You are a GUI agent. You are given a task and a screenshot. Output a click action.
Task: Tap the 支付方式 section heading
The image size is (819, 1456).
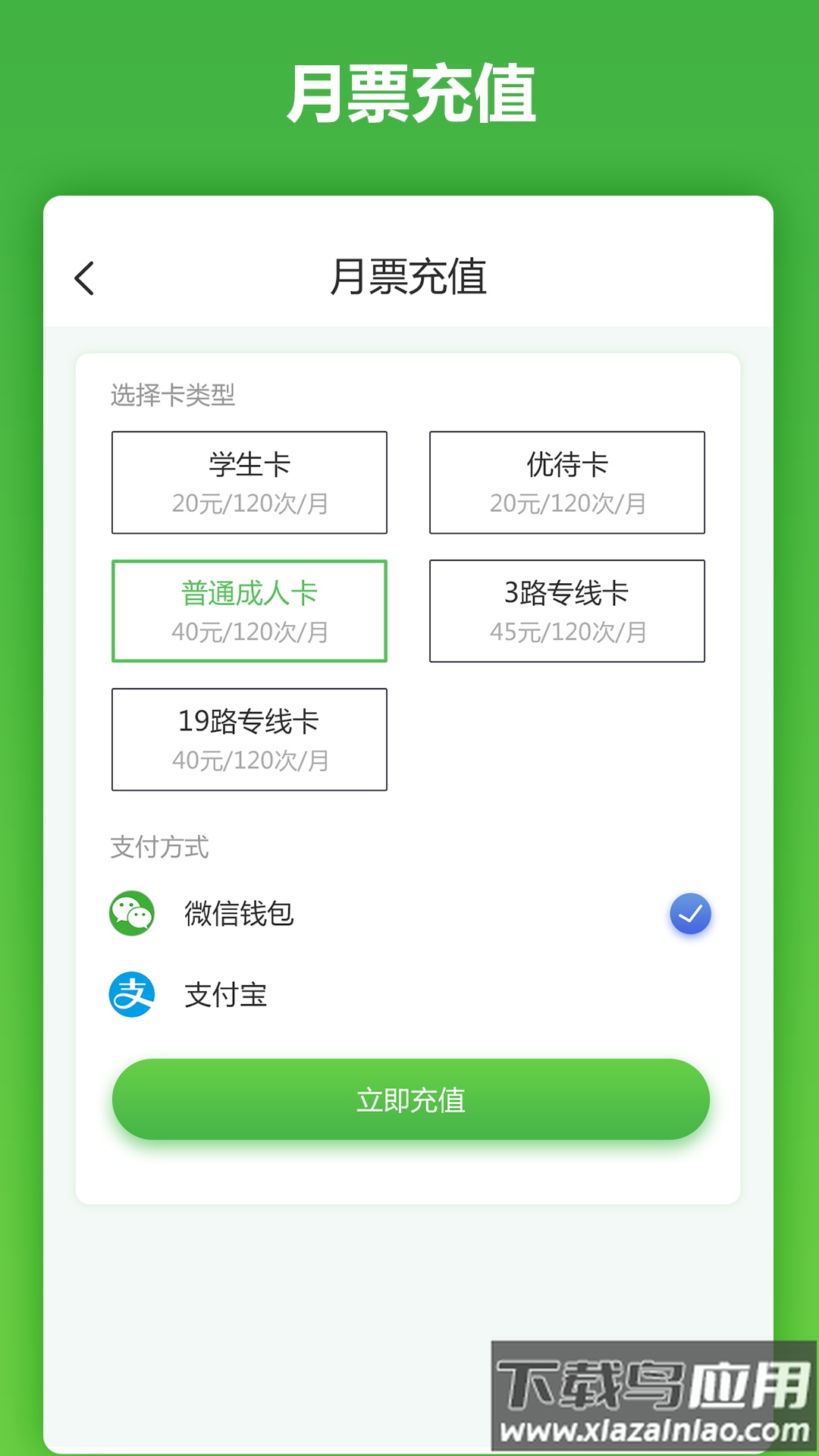(159, 848)
